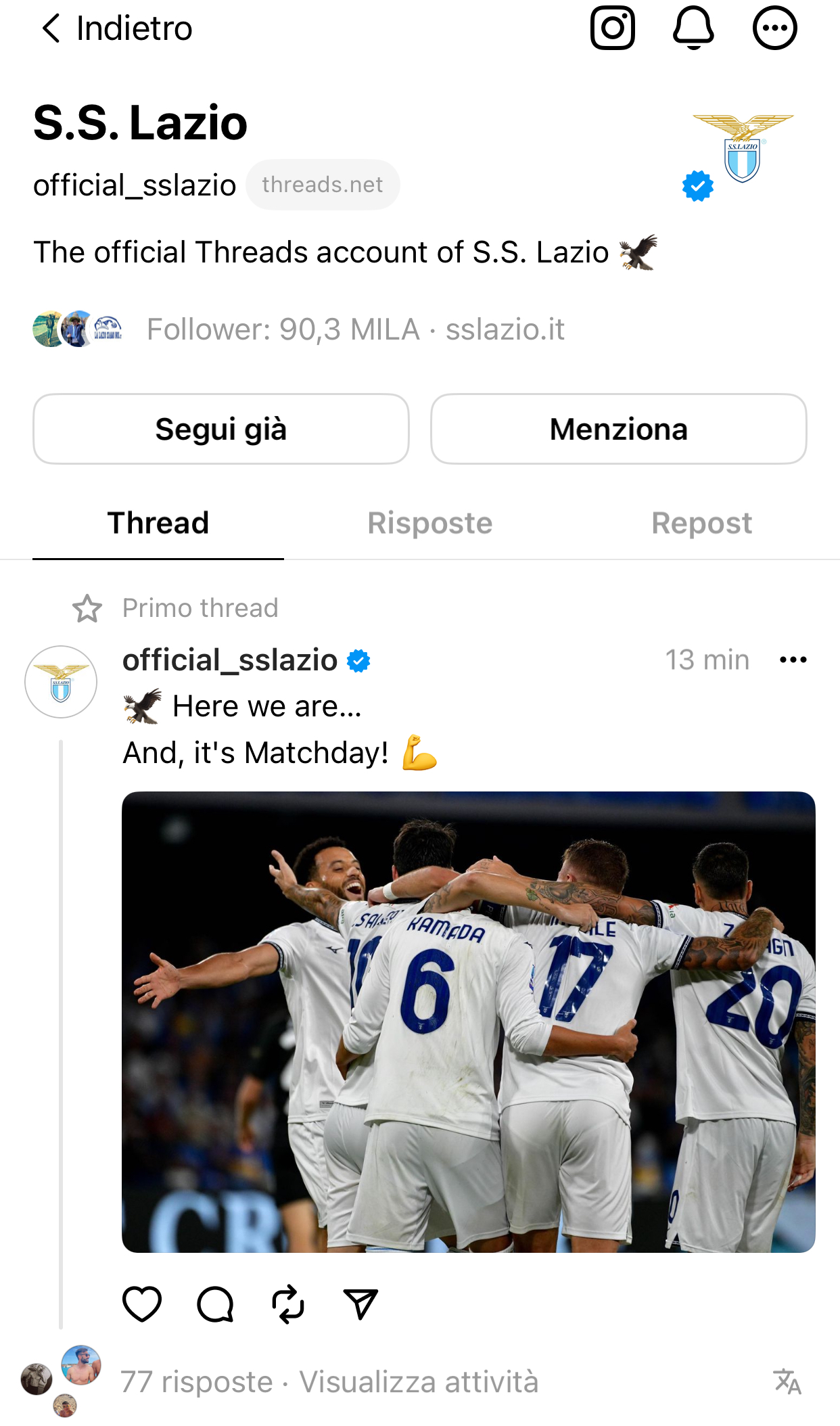The width and height of the screenshot is (840, 1426).
Task: Open the followers list
Action: 283,329
